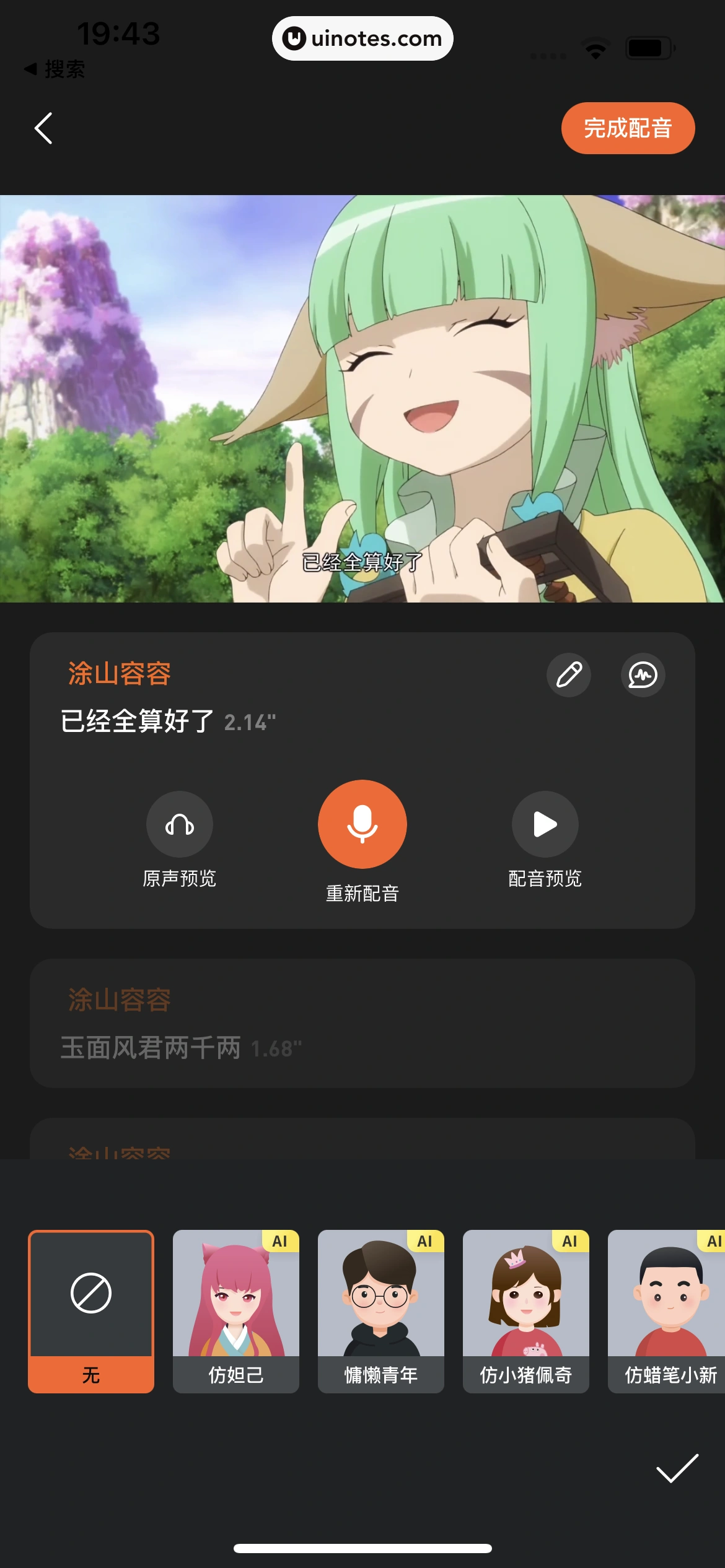Play the original audio via 原声预览 headphones icon
Viewport: 725px width, 1568px height.
click(x=180, y=824)
